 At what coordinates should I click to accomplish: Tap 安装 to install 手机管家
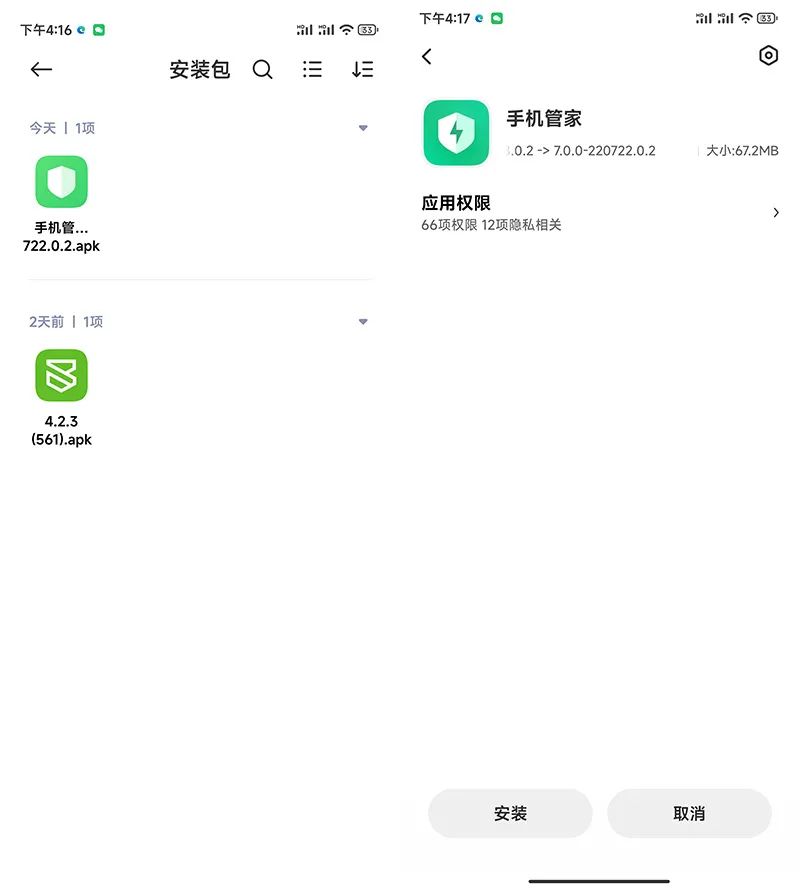[510, 813]
